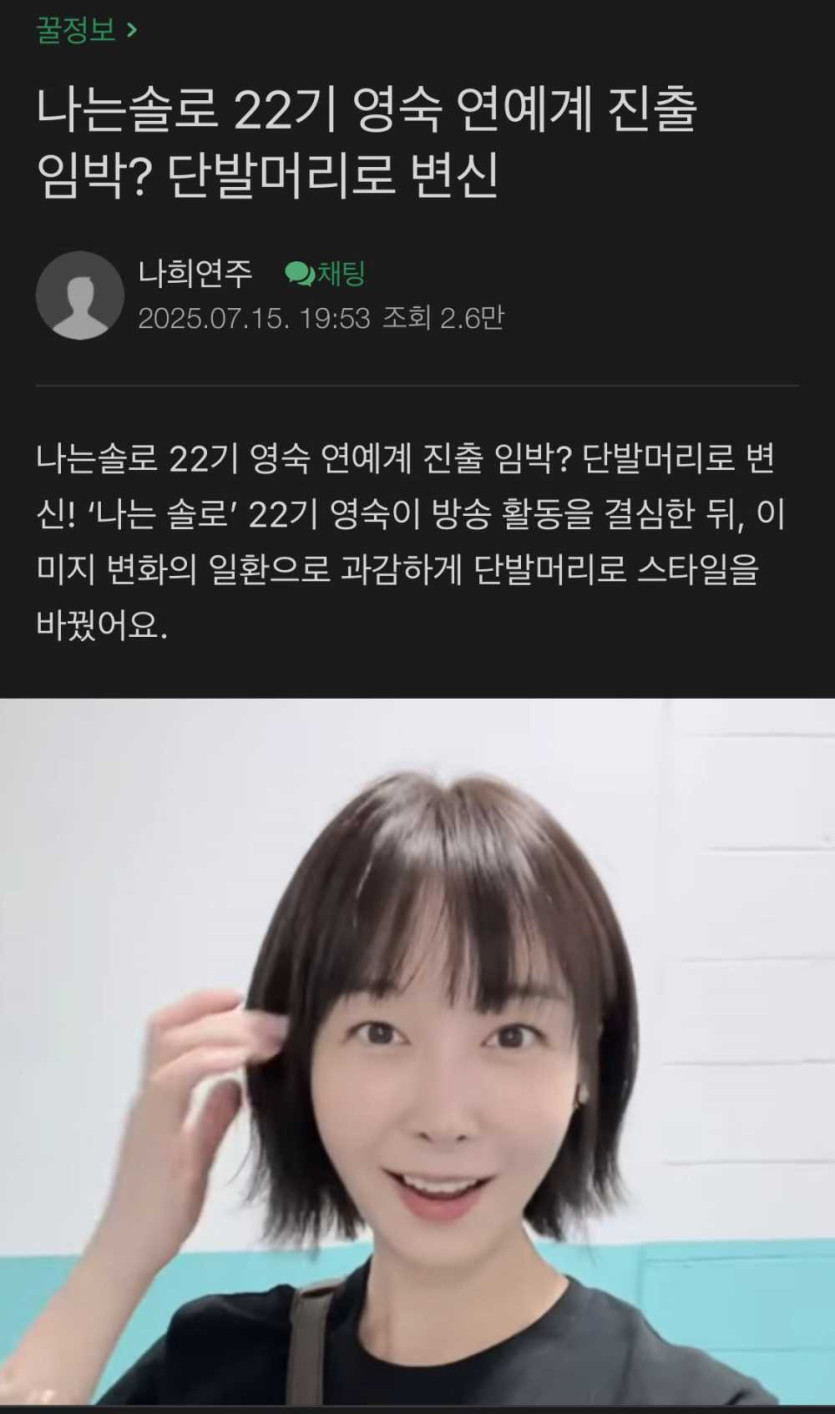Open the 꿀정보 board link
Viewport: 835px width, 1414px height.
[x=85, y=30]
